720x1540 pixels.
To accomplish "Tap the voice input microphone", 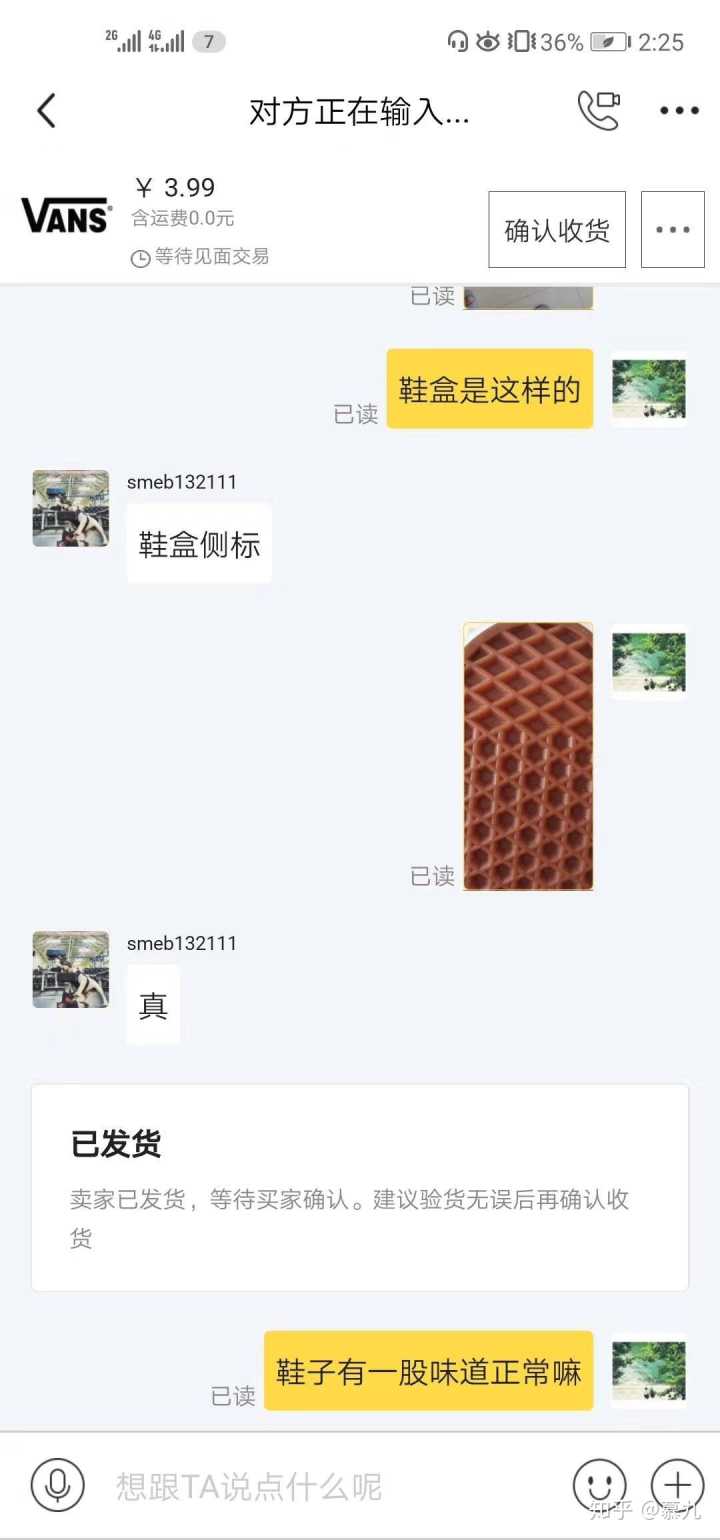I will tap(57, 1485).
